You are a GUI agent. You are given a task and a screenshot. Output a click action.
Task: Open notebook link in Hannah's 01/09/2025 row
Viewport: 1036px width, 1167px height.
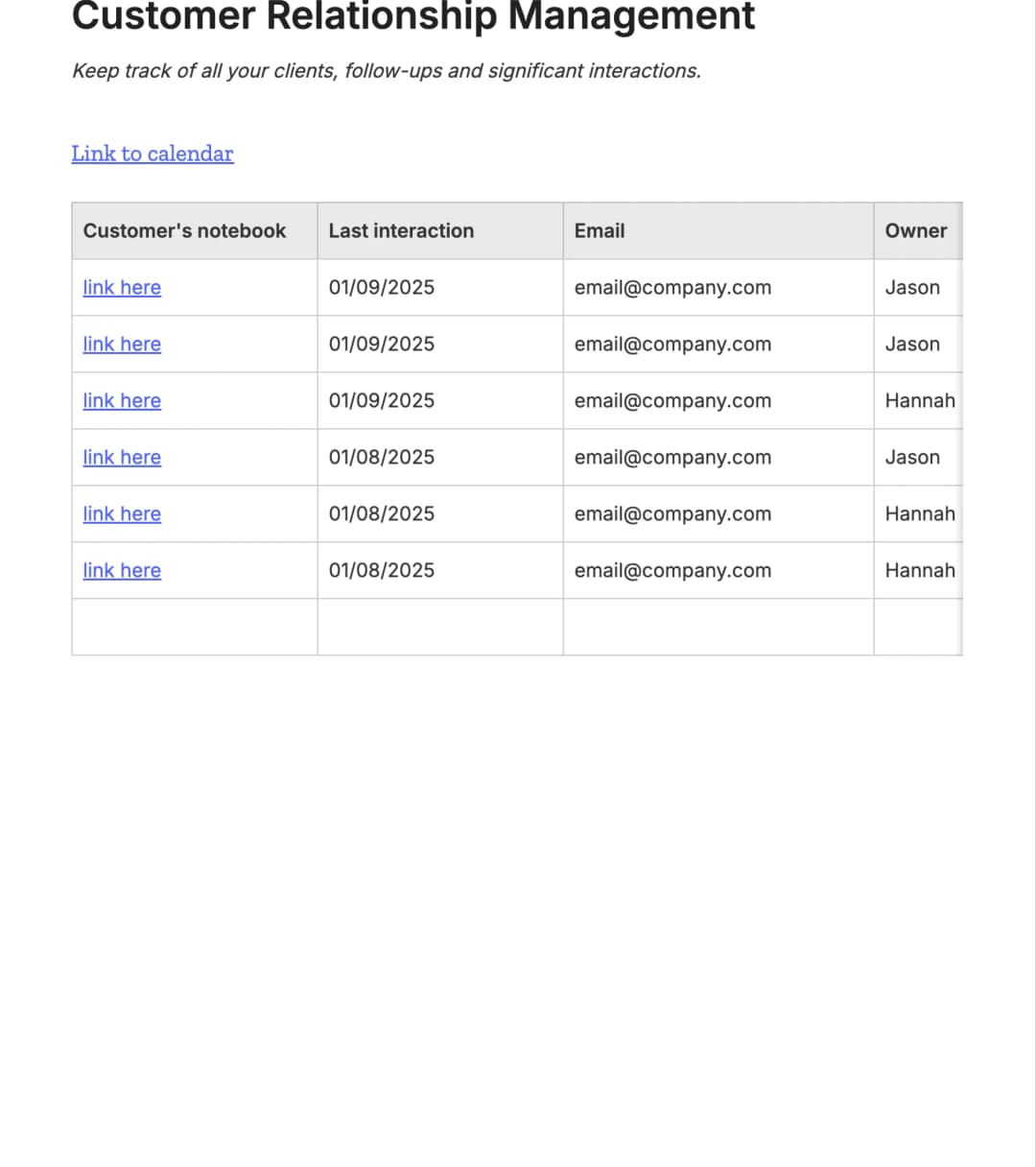coord(122,401)
